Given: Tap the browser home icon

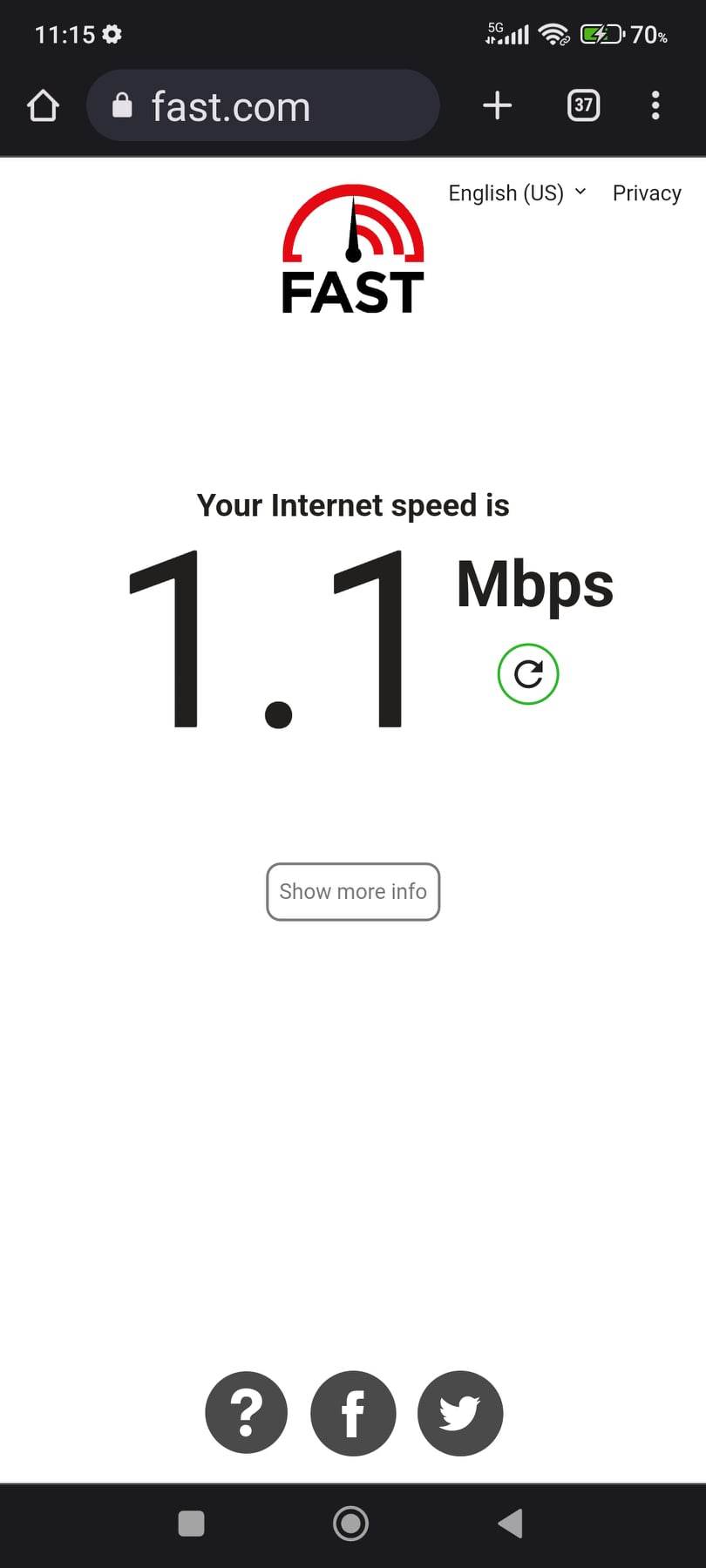Looking at the screenshot, I should pyautogui.click(x=43, y=105).
